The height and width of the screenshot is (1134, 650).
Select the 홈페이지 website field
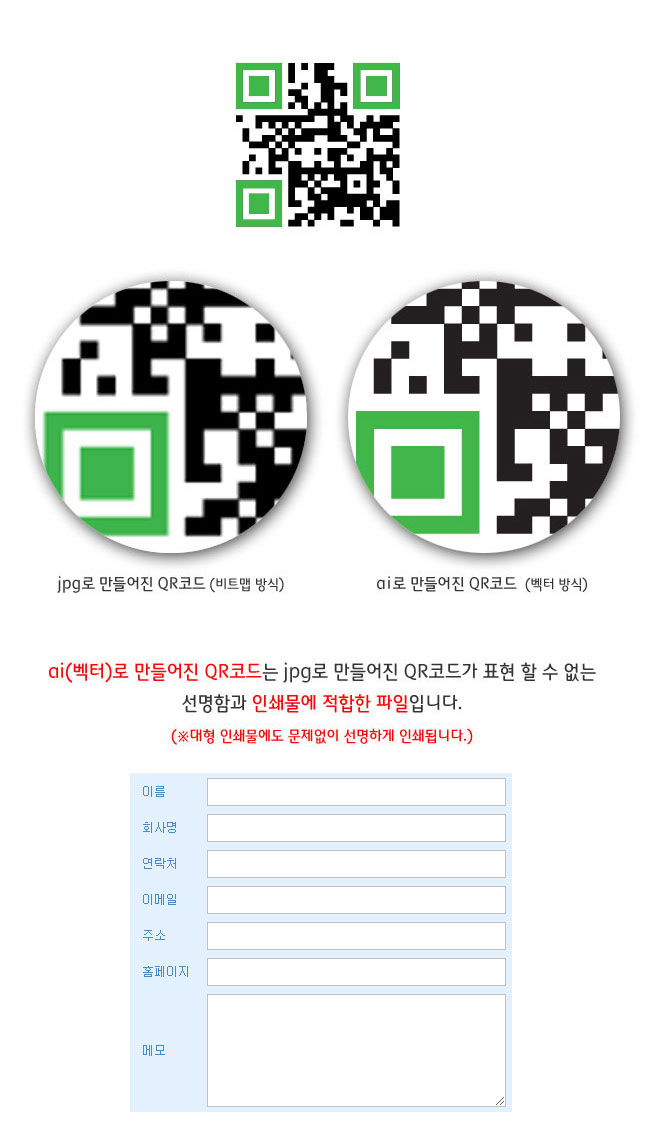pos(356,972)
